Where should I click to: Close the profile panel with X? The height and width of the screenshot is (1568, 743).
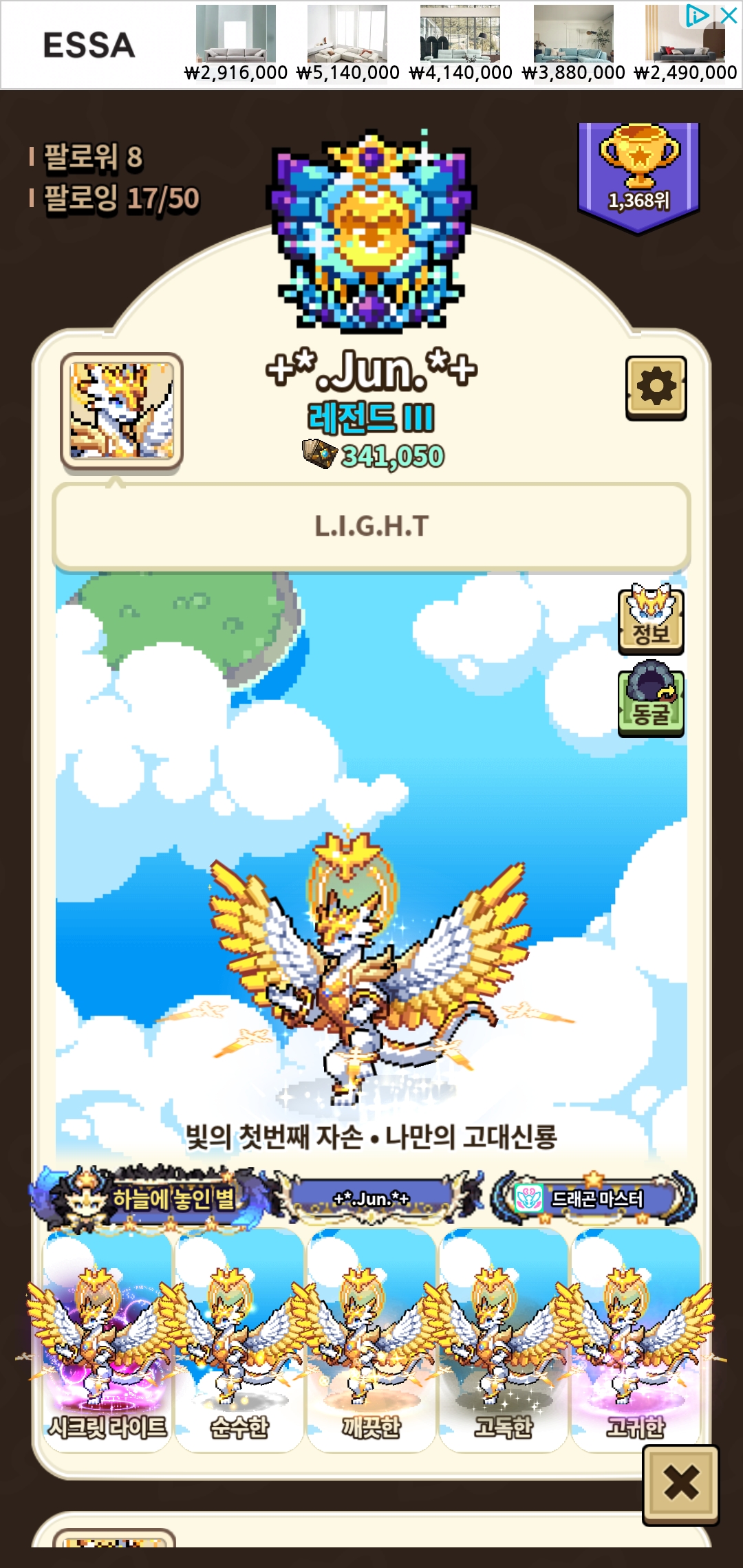tap(681, 1485)
